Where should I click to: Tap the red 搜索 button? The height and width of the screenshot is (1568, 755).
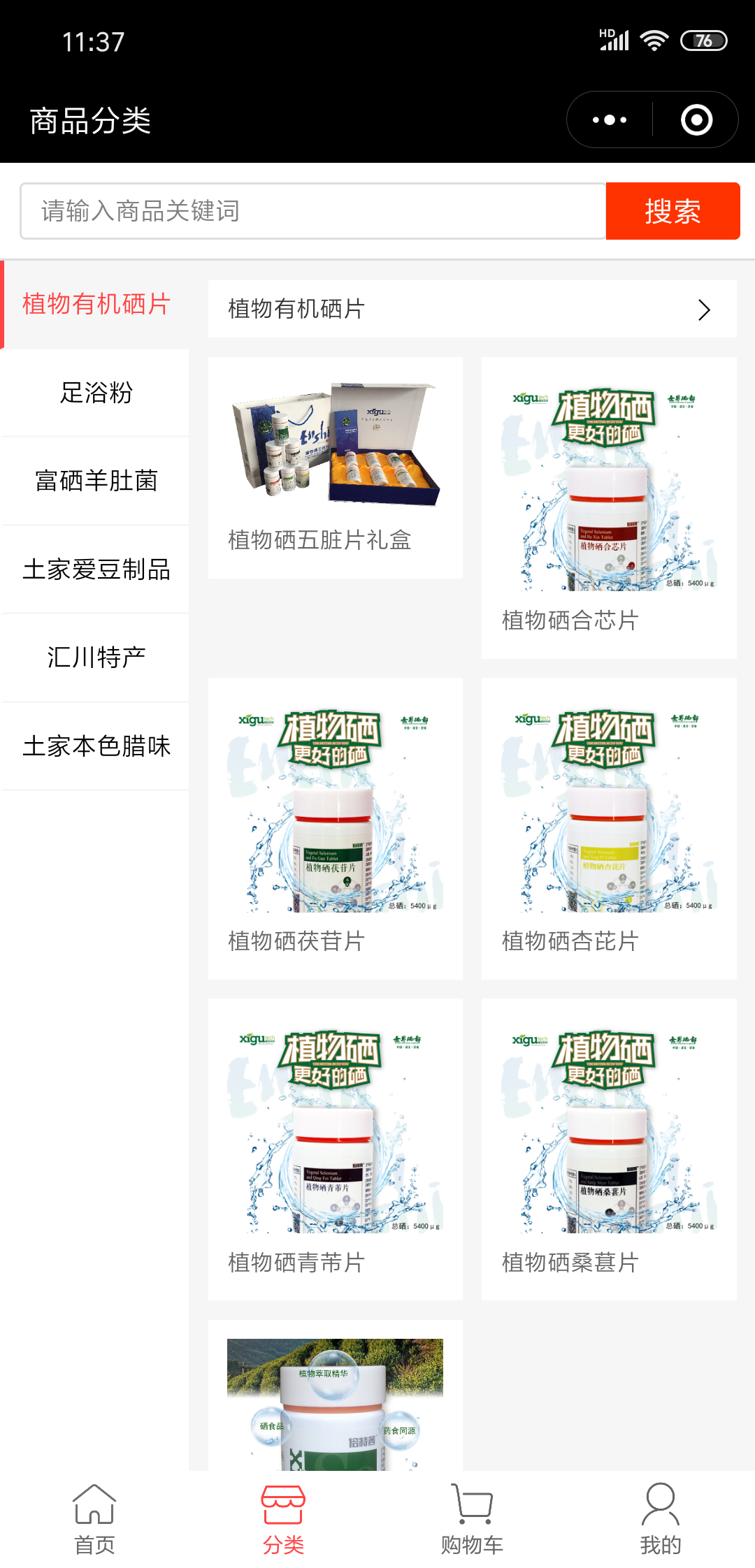[x=673, y=211]
